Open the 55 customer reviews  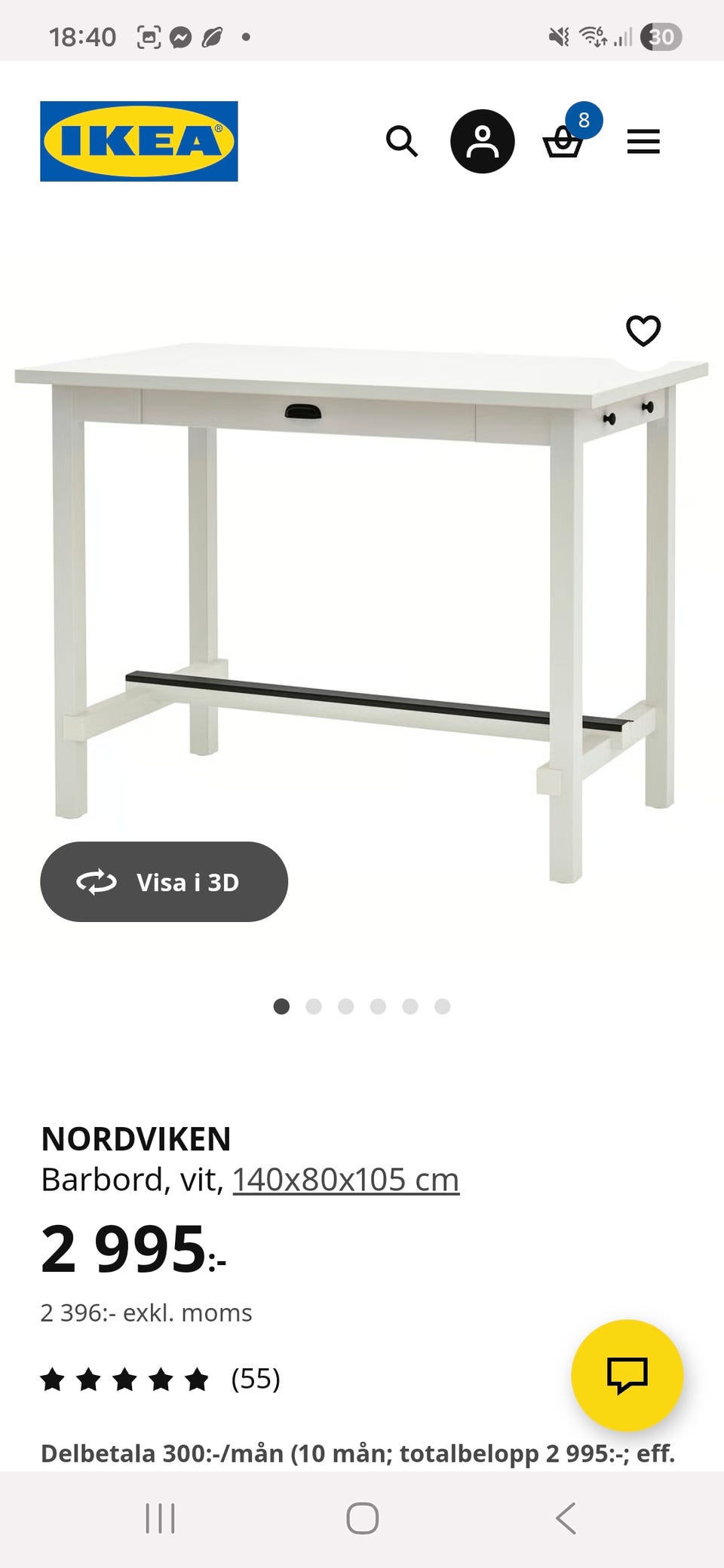click(x=255, y=1380)
